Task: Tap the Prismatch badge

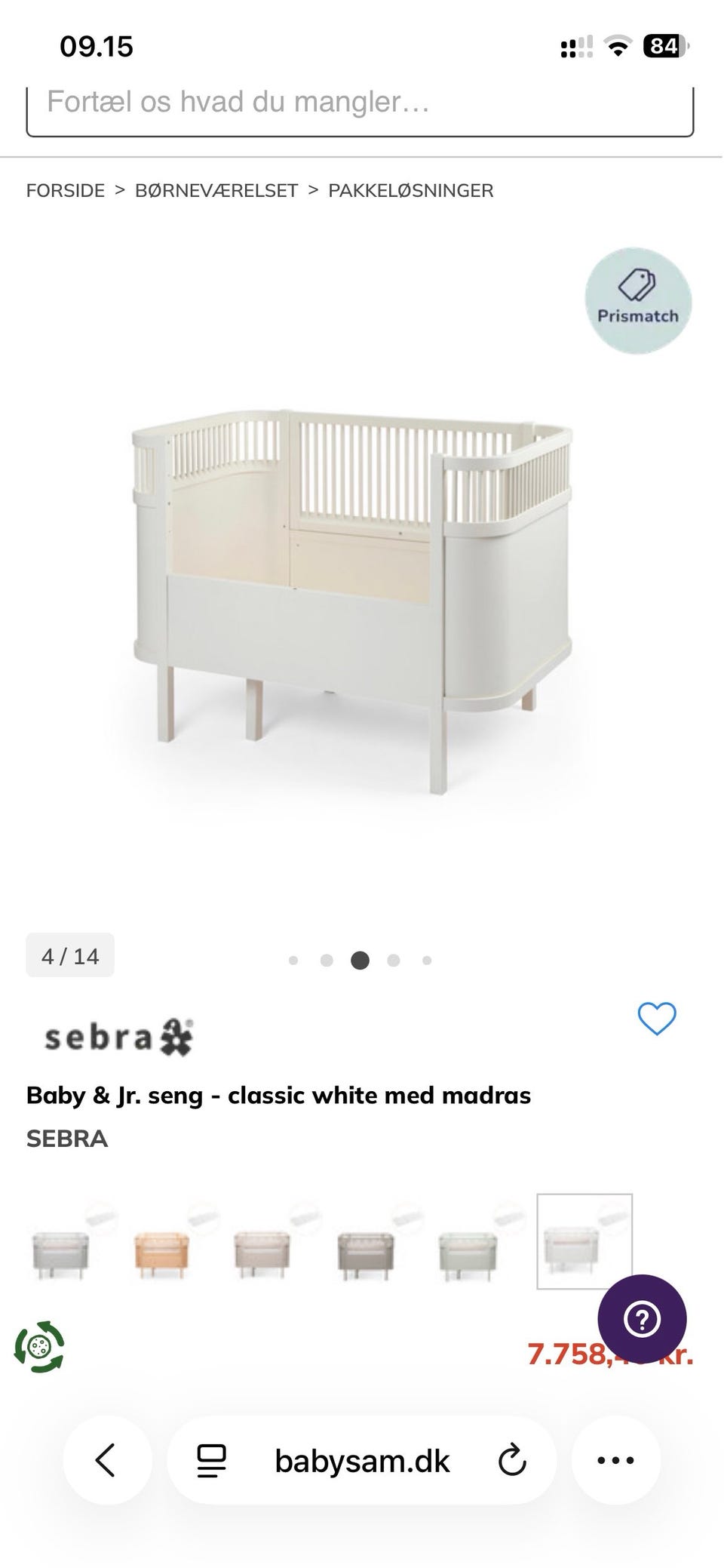Action: click(638, 300)
